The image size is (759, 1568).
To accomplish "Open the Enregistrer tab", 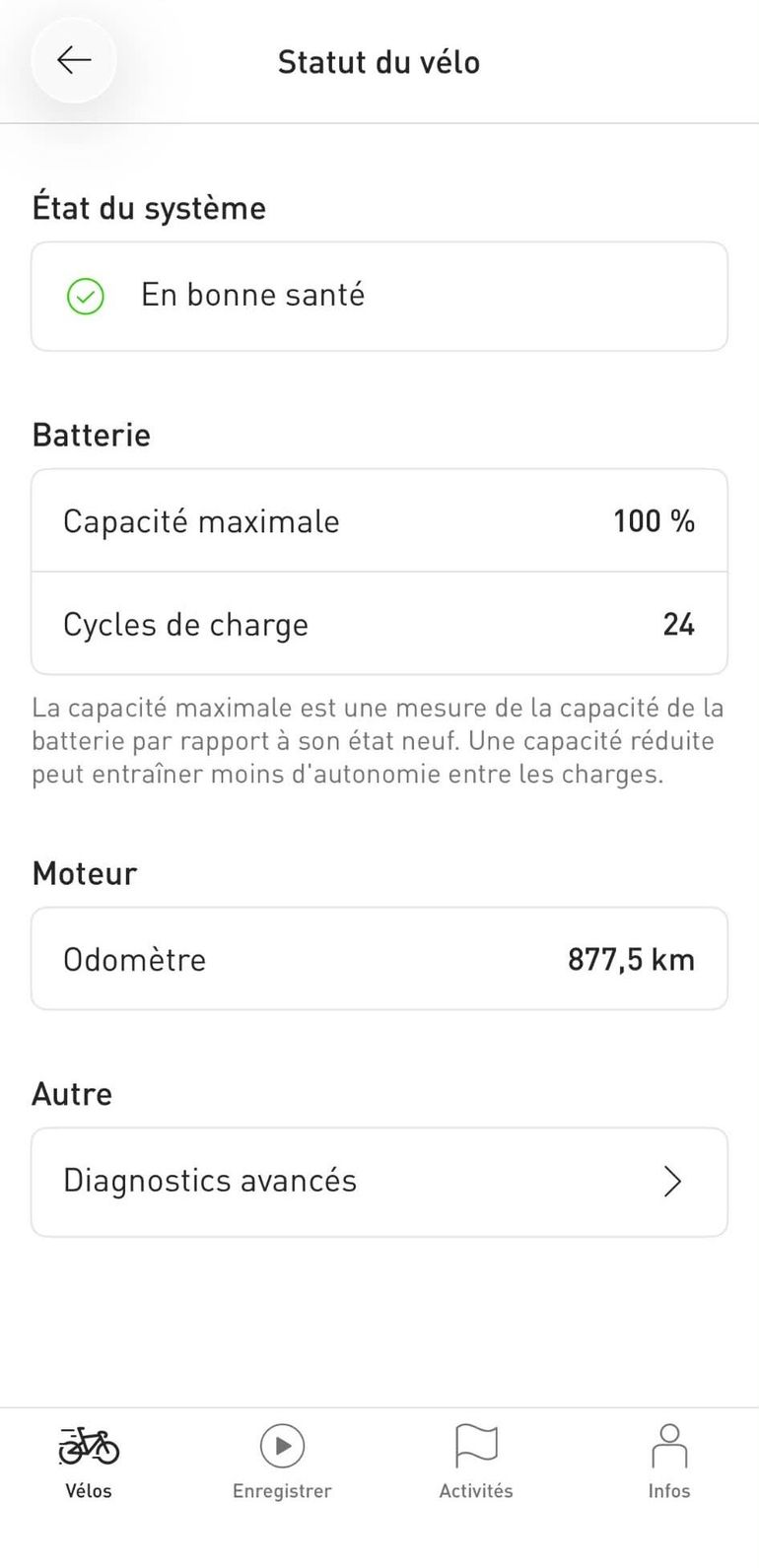I will pos(282,1463).
